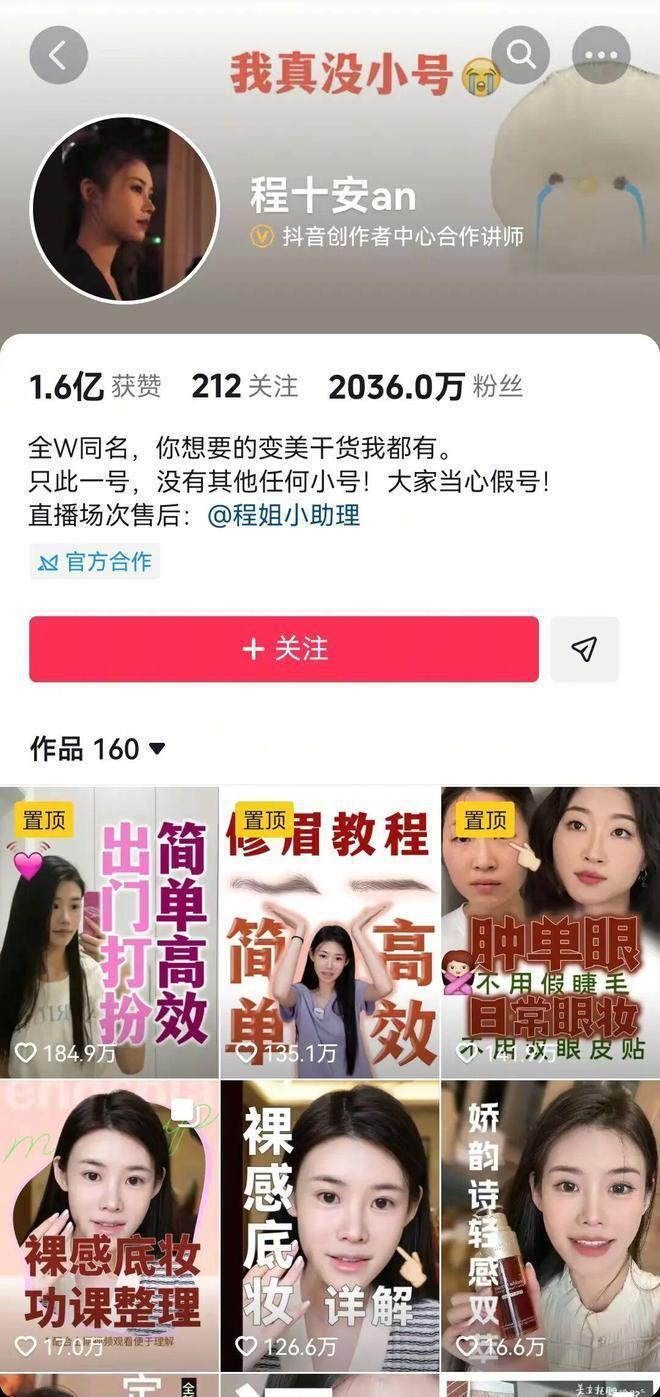Screen dimensions: 660x1397
Task: Expand the 作品 160 sort dropdown
Action: [98, 748]
